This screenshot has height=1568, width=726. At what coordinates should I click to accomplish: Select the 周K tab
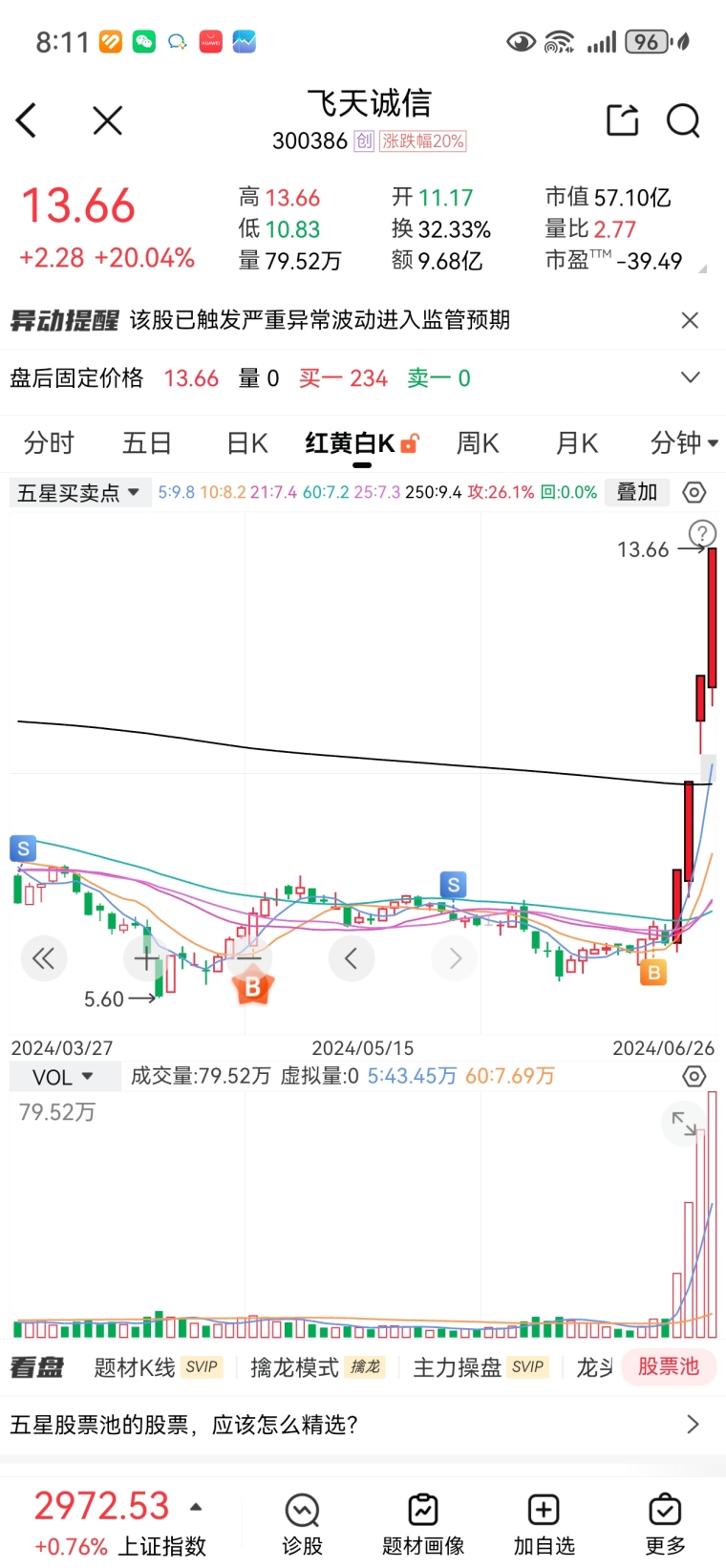(x=478, y=443)
